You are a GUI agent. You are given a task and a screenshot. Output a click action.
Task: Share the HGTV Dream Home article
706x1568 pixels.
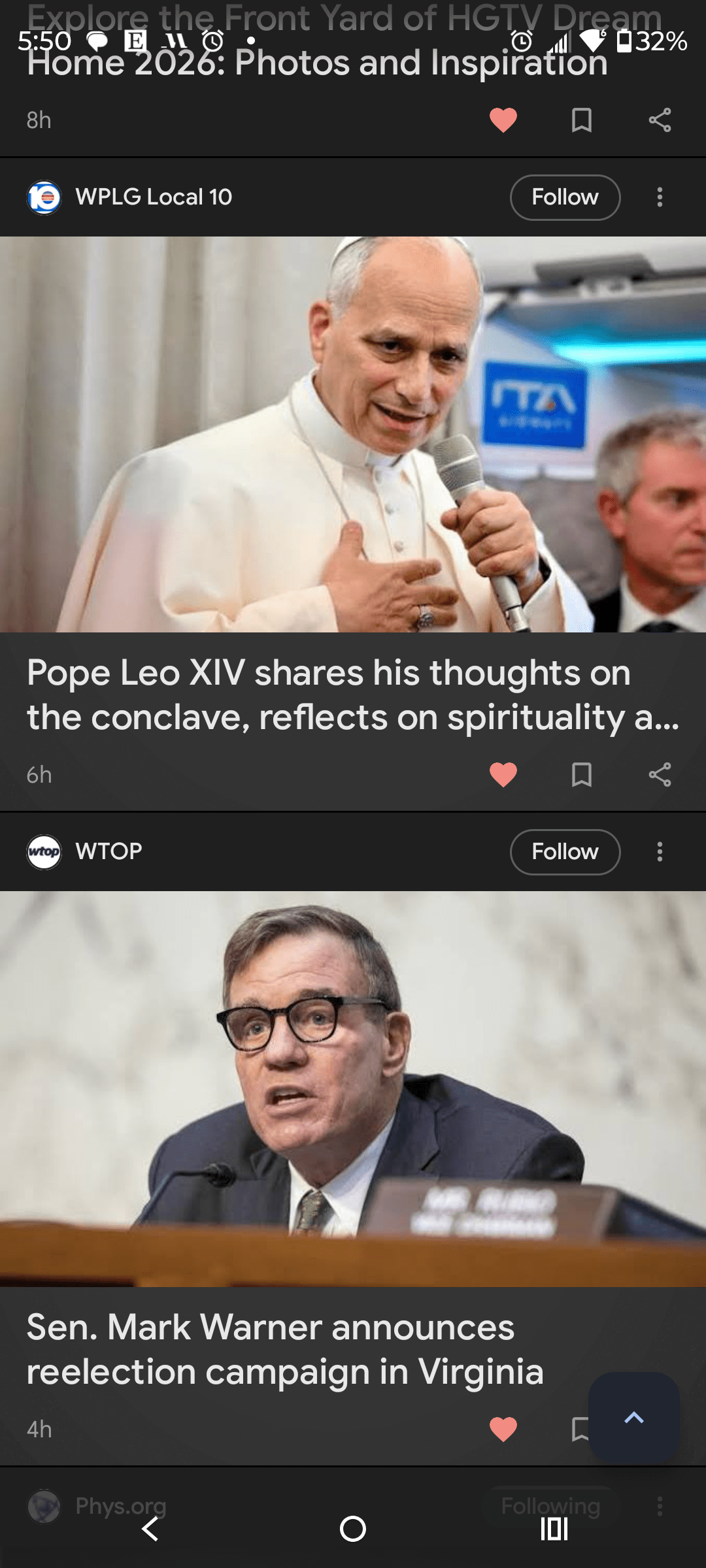coord(660,120)
